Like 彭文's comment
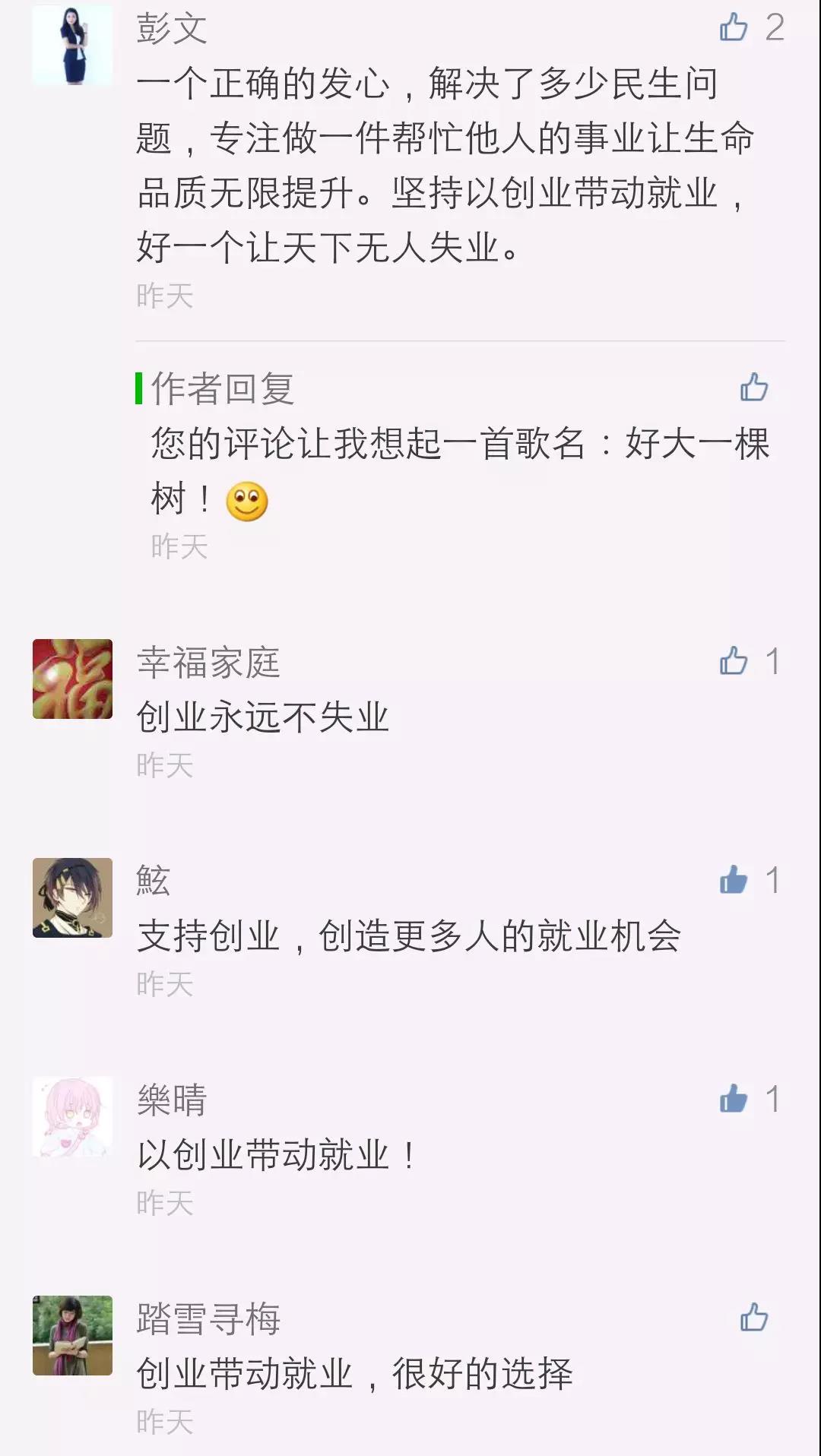Image resolution: width=821 pixels, height=1456 pixels. point(734,27)
